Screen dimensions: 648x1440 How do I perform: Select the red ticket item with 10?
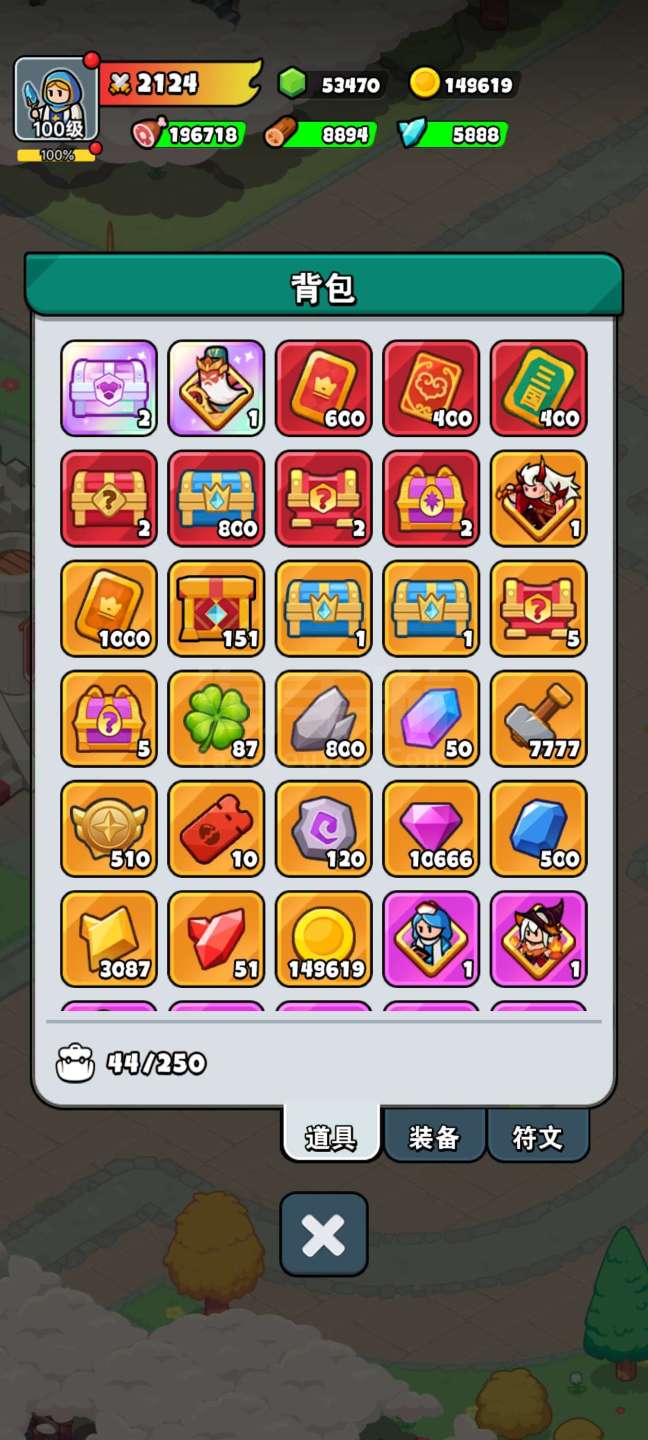pos(216,828)
